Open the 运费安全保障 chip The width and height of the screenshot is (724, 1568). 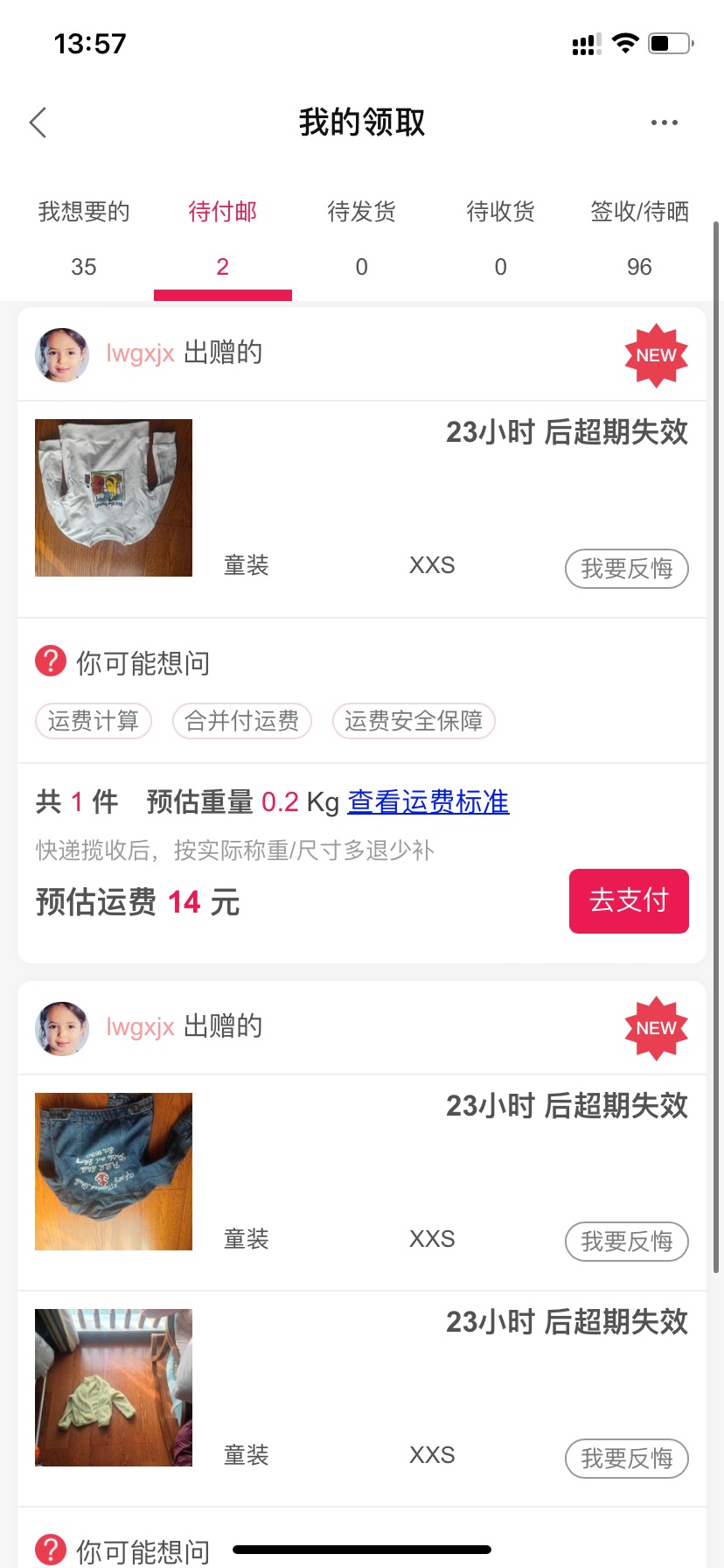coord(414,721)
